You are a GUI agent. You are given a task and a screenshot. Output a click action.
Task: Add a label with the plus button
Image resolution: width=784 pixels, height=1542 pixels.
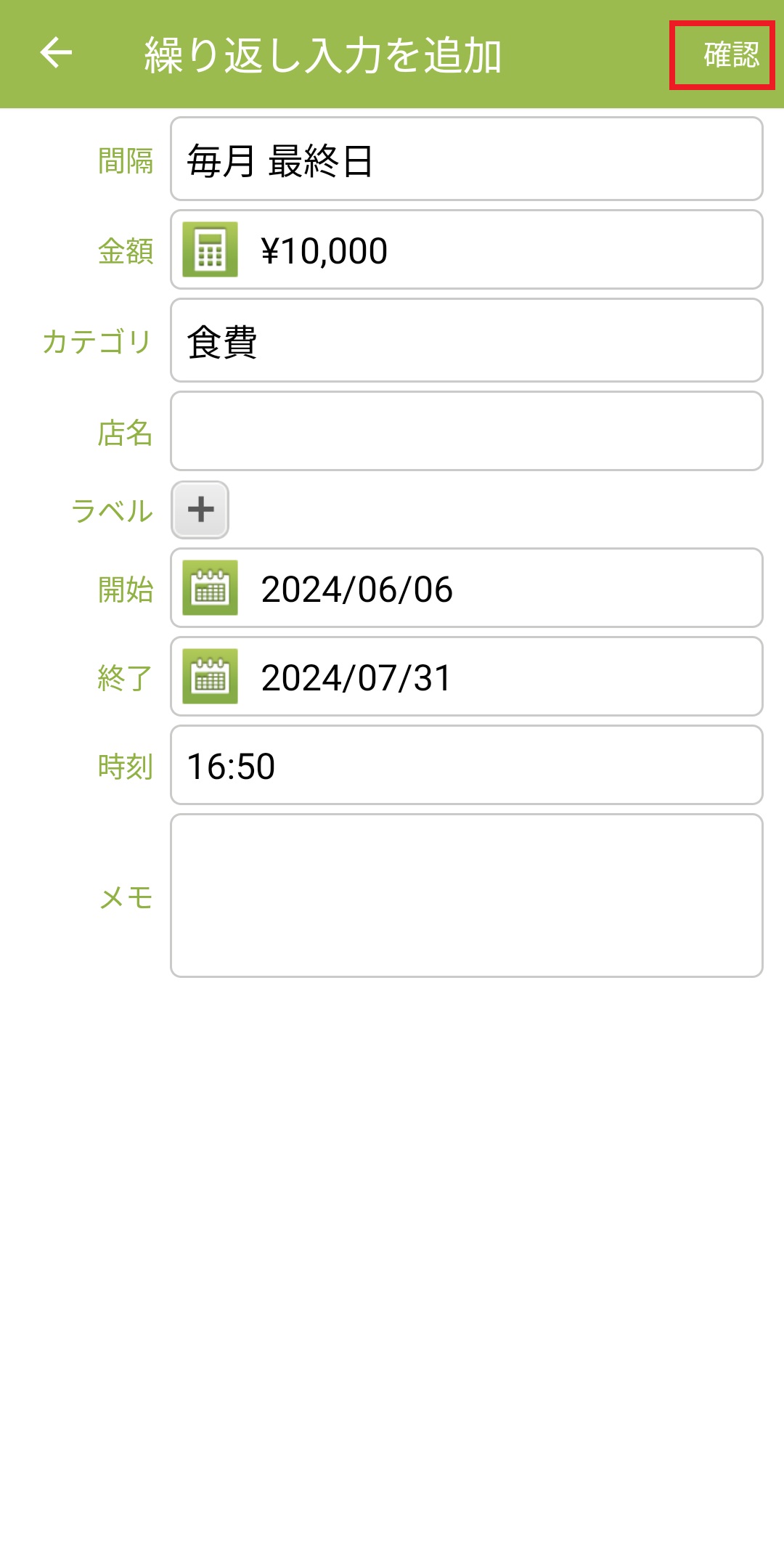[x=200, y=510]
